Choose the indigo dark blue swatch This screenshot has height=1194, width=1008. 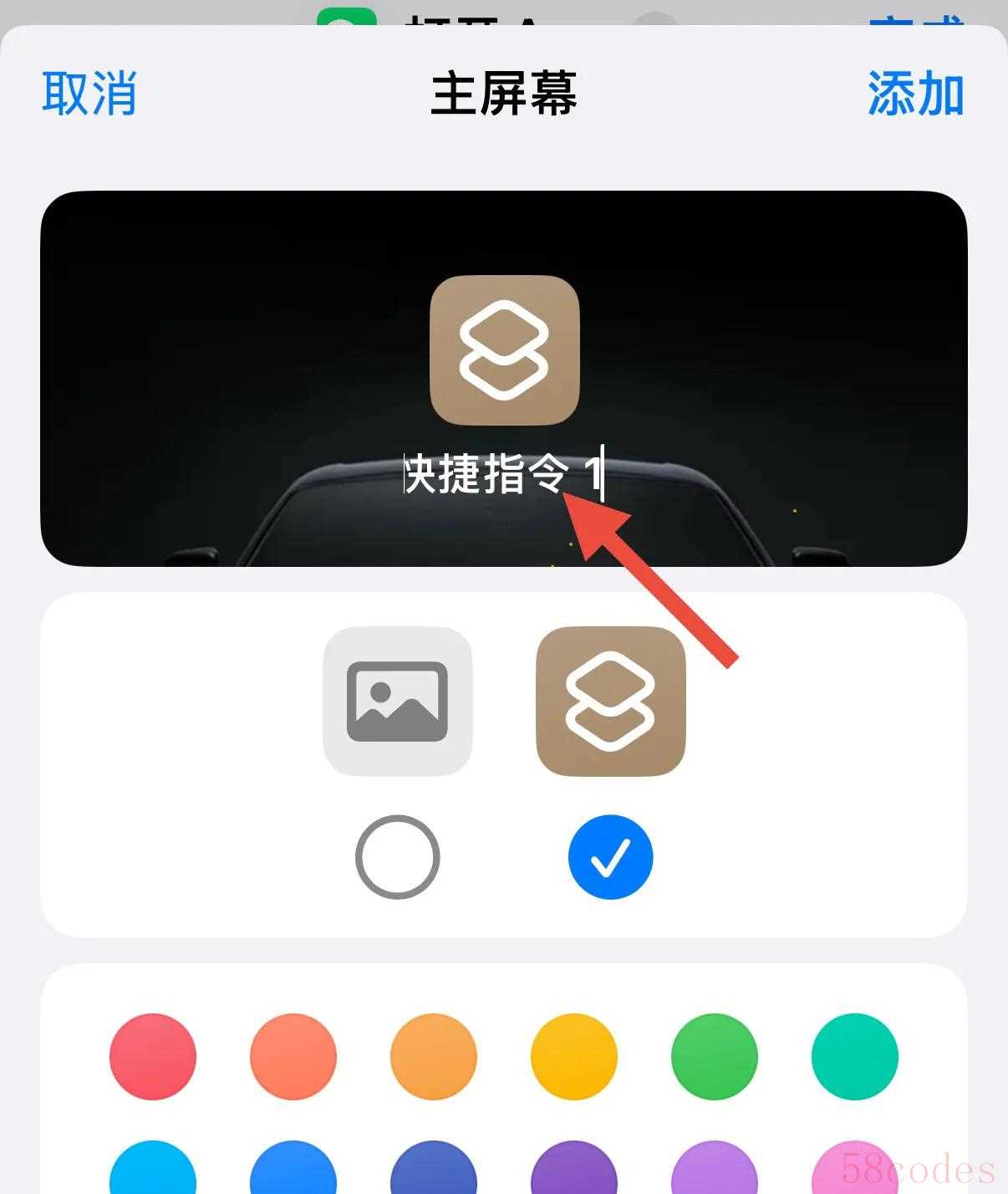point(434,1171)
